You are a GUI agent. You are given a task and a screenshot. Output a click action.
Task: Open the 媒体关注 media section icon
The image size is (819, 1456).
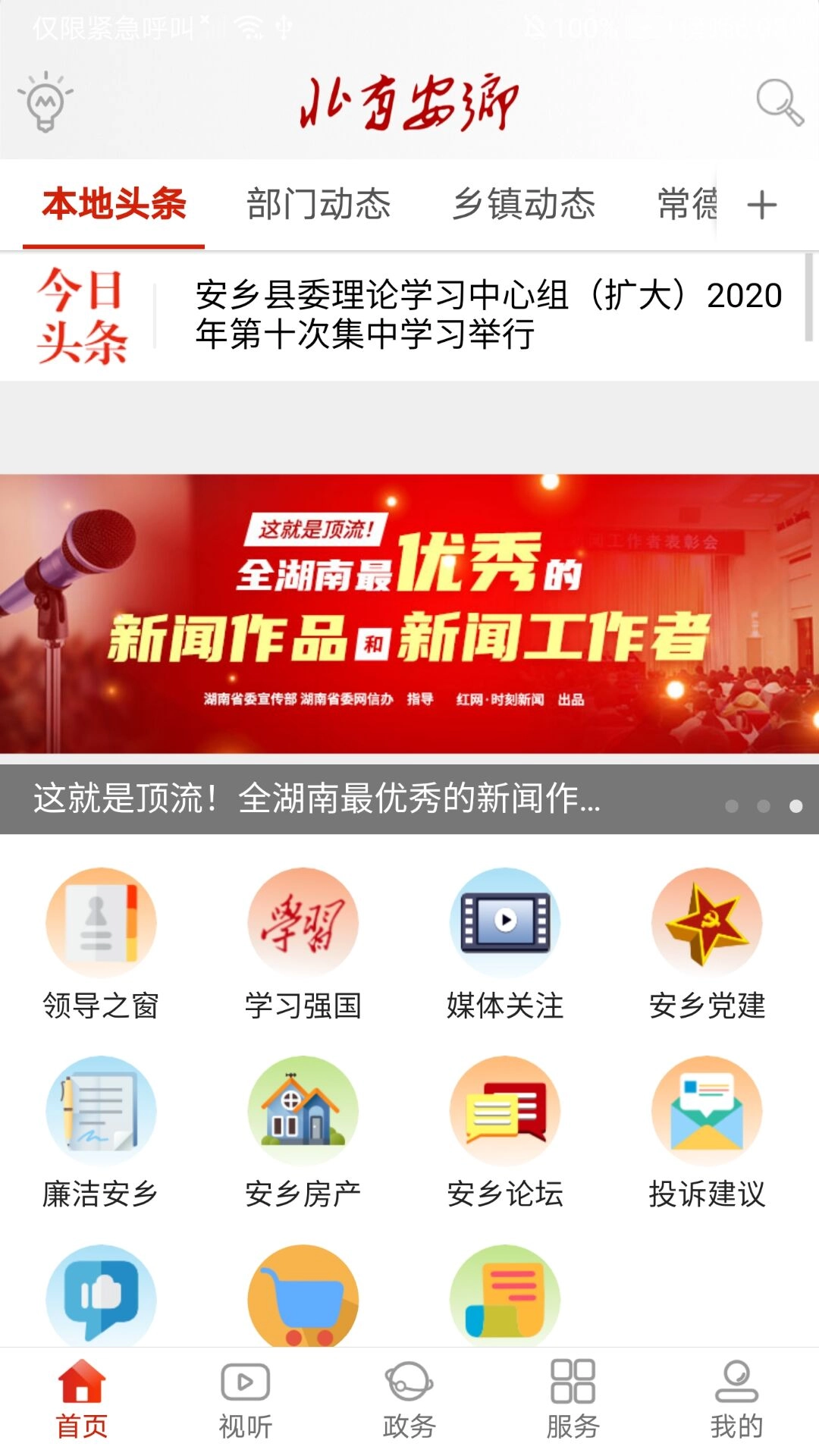click(x=504, y=921)
